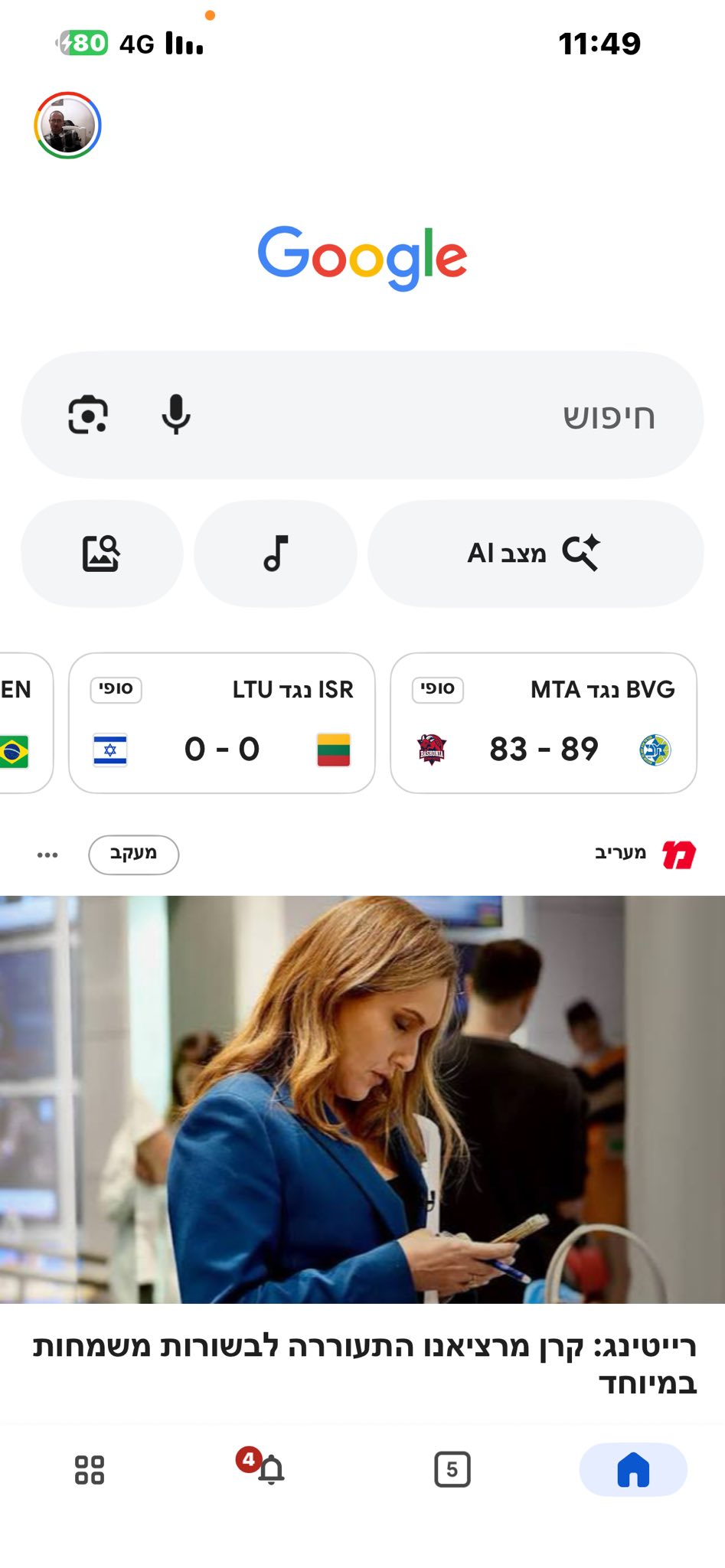Follow מעריב with the מעקב chip
725x1568 pixels.
[x=134, y=854]
